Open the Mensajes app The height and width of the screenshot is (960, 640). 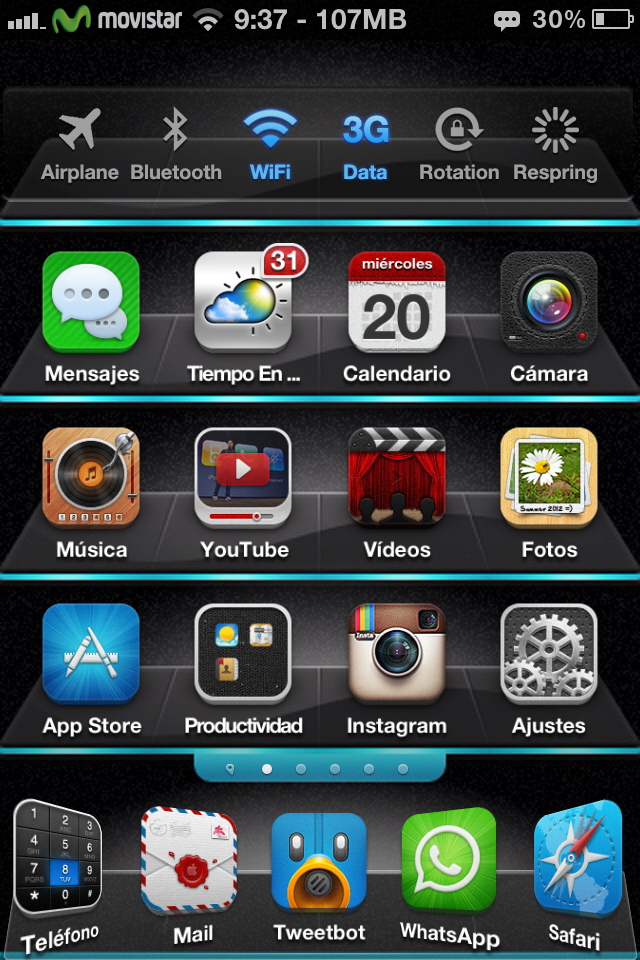(x=91, y=301)
